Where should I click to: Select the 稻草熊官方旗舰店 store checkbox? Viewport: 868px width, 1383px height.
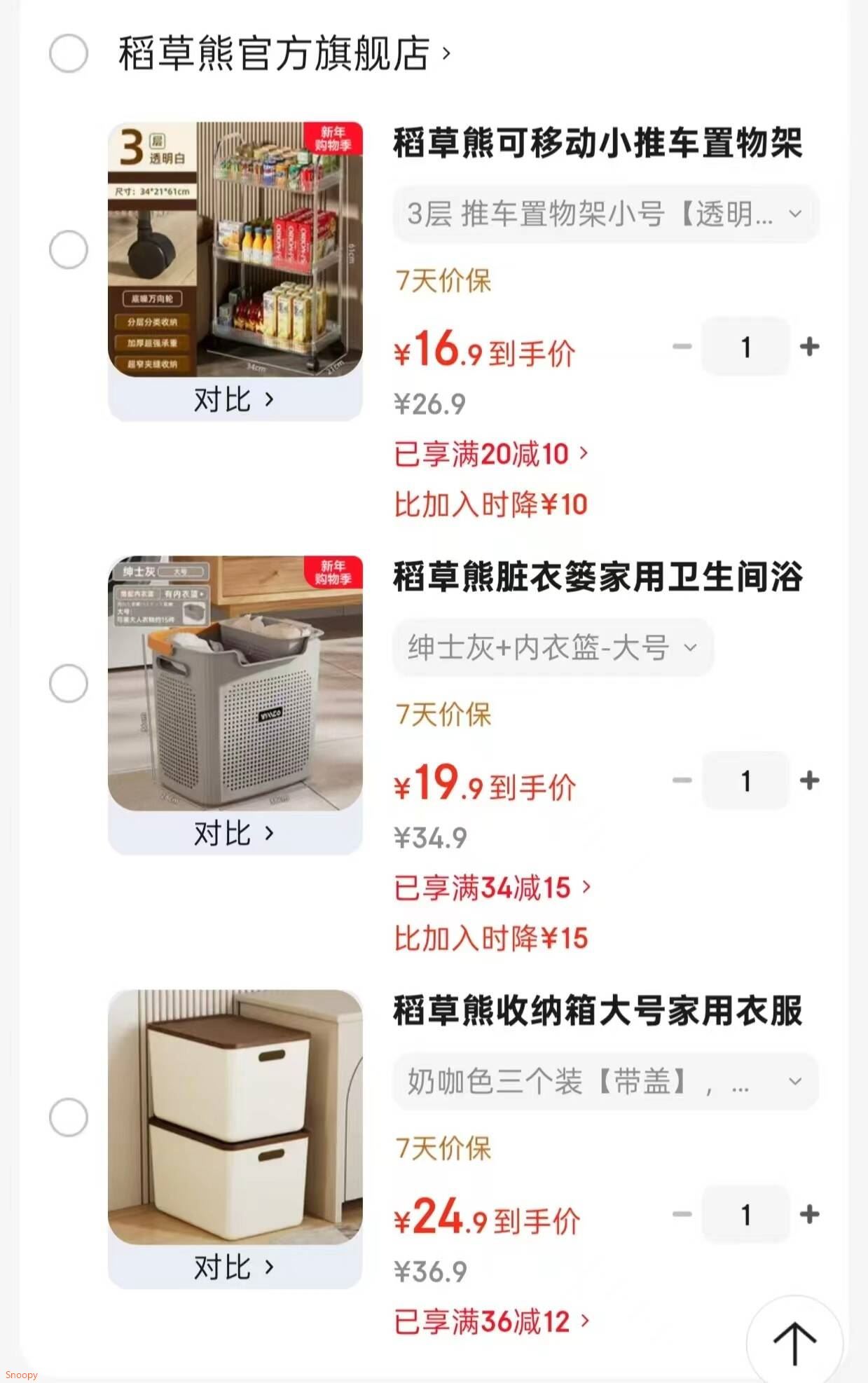[x=68, y=51]
